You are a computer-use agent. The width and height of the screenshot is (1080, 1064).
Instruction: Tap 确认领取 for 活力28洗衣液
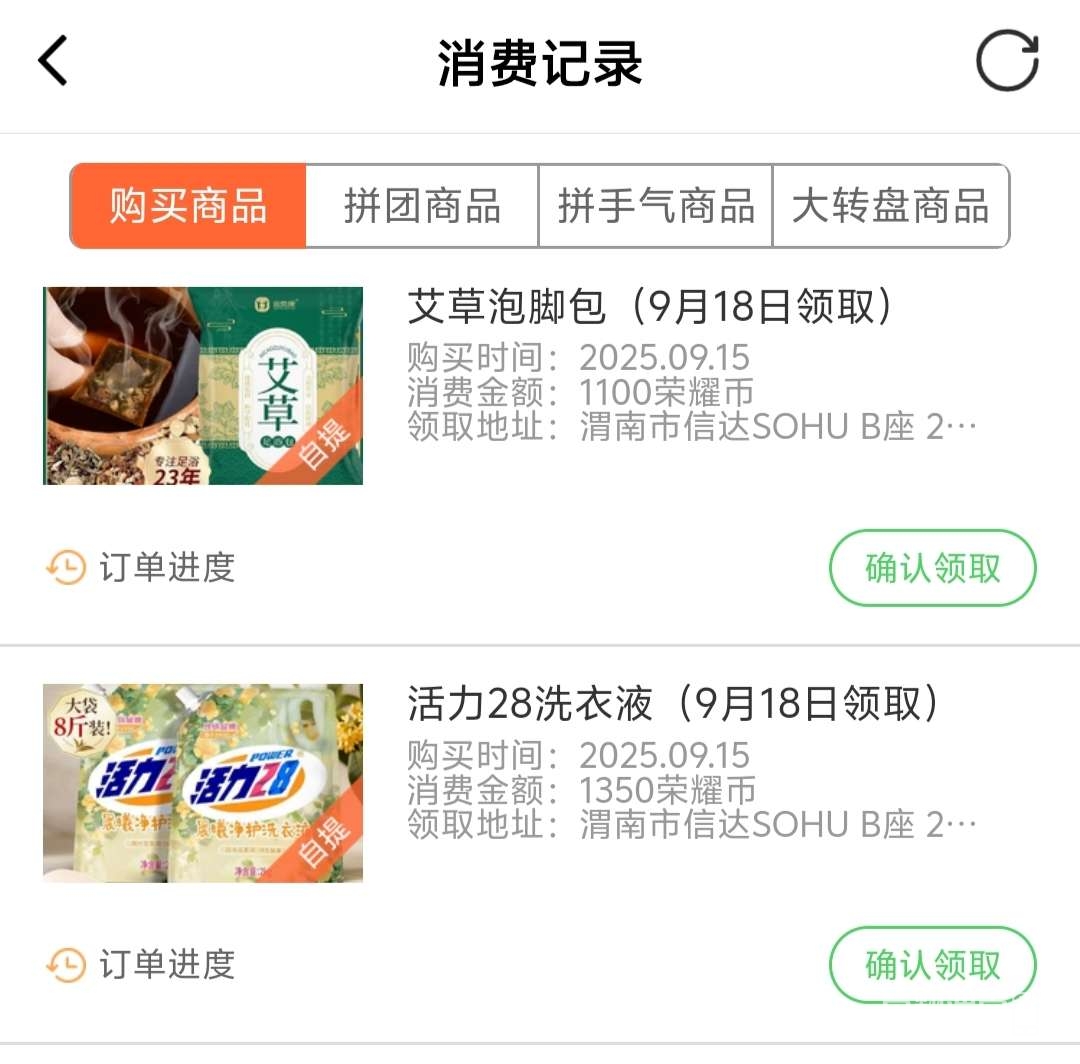(x=932, y=965)
